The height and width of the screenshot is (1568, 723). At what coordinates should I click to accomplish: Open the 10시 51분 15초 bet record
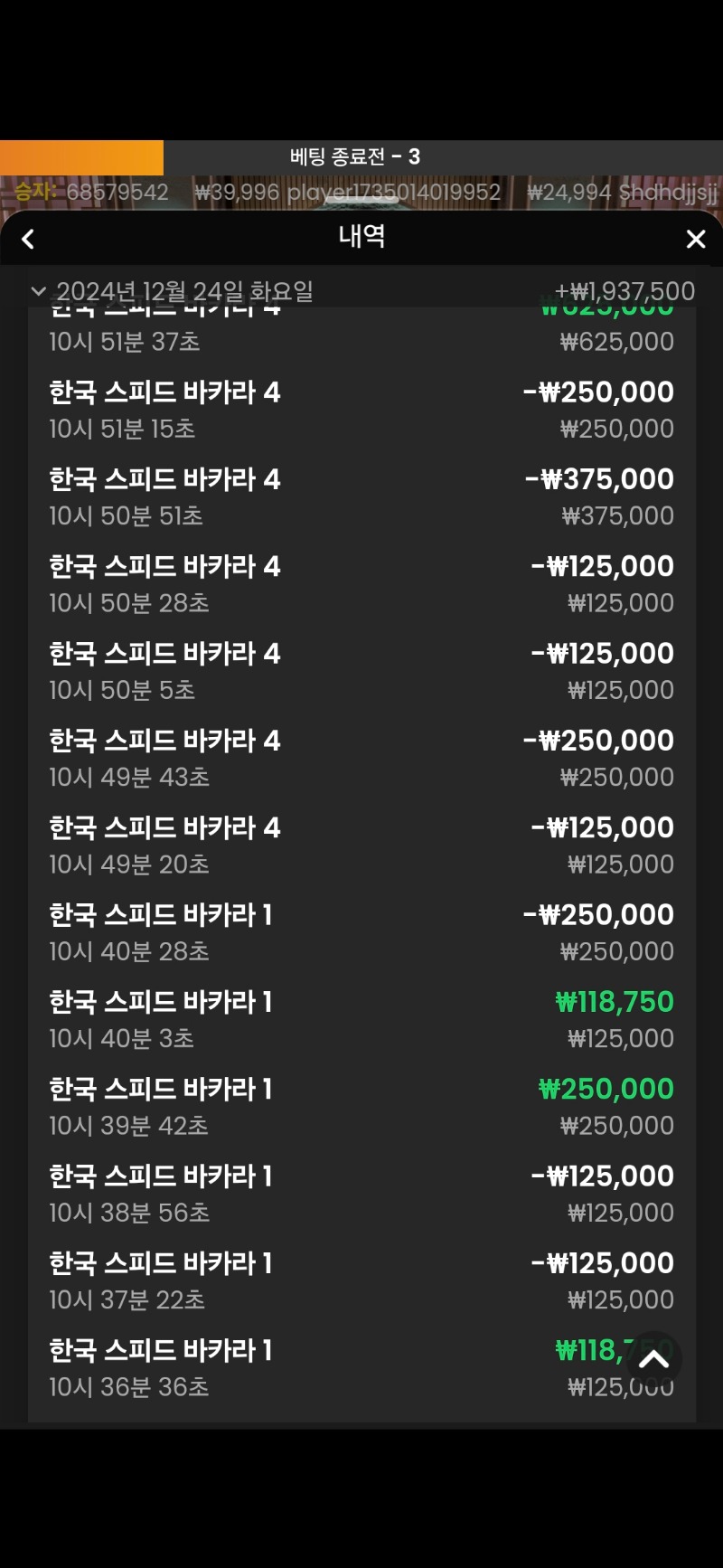click(361, 410)
